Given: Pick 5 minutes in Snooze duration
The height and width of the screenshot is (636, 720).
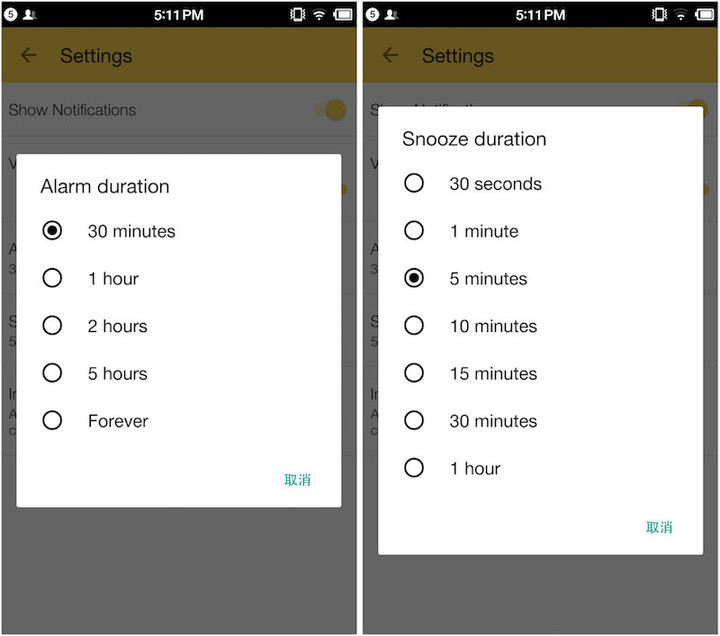Looking at the screenshot, I should pos(414,279).
